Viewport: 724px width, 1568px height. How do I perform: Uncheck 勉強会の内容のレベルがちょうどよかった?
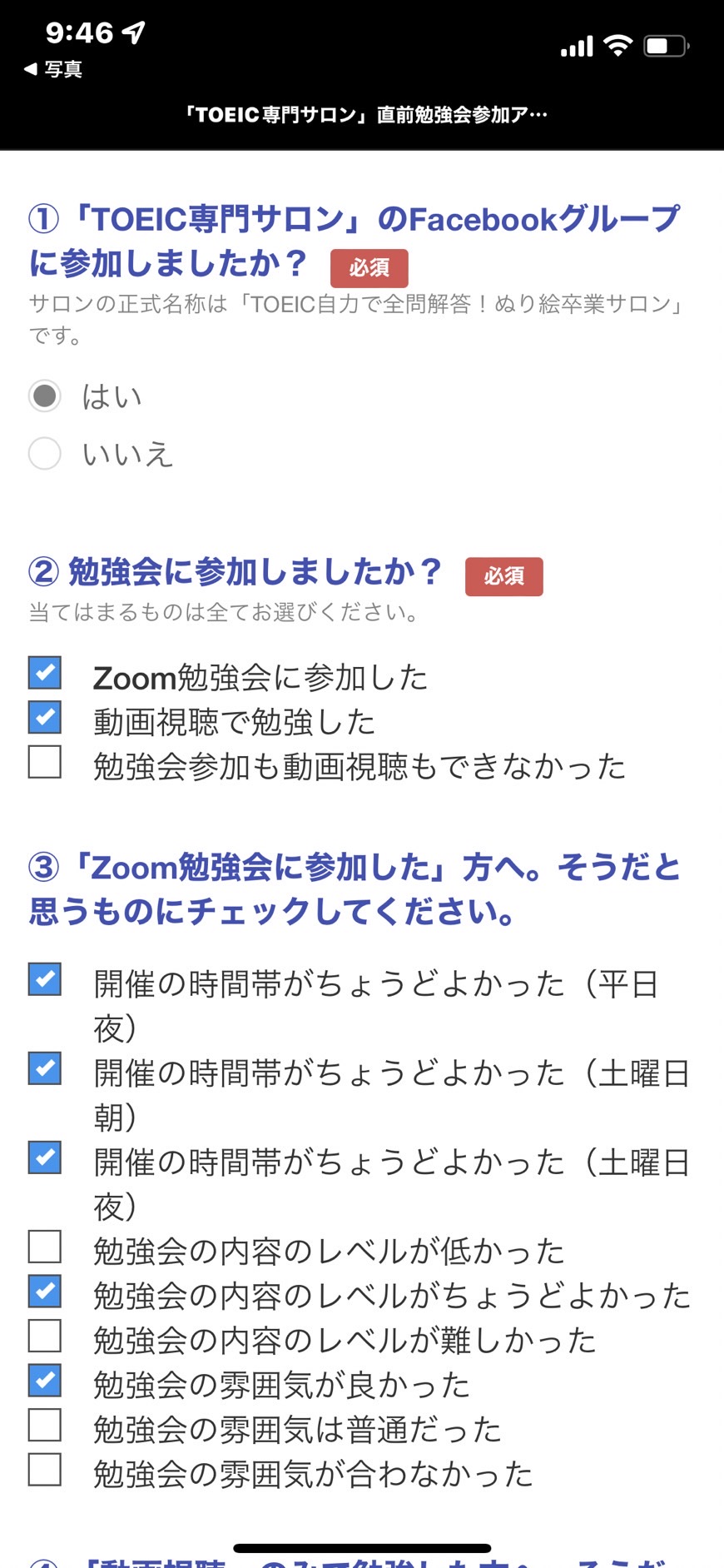pyautogui.click(x=45, y=1292)
